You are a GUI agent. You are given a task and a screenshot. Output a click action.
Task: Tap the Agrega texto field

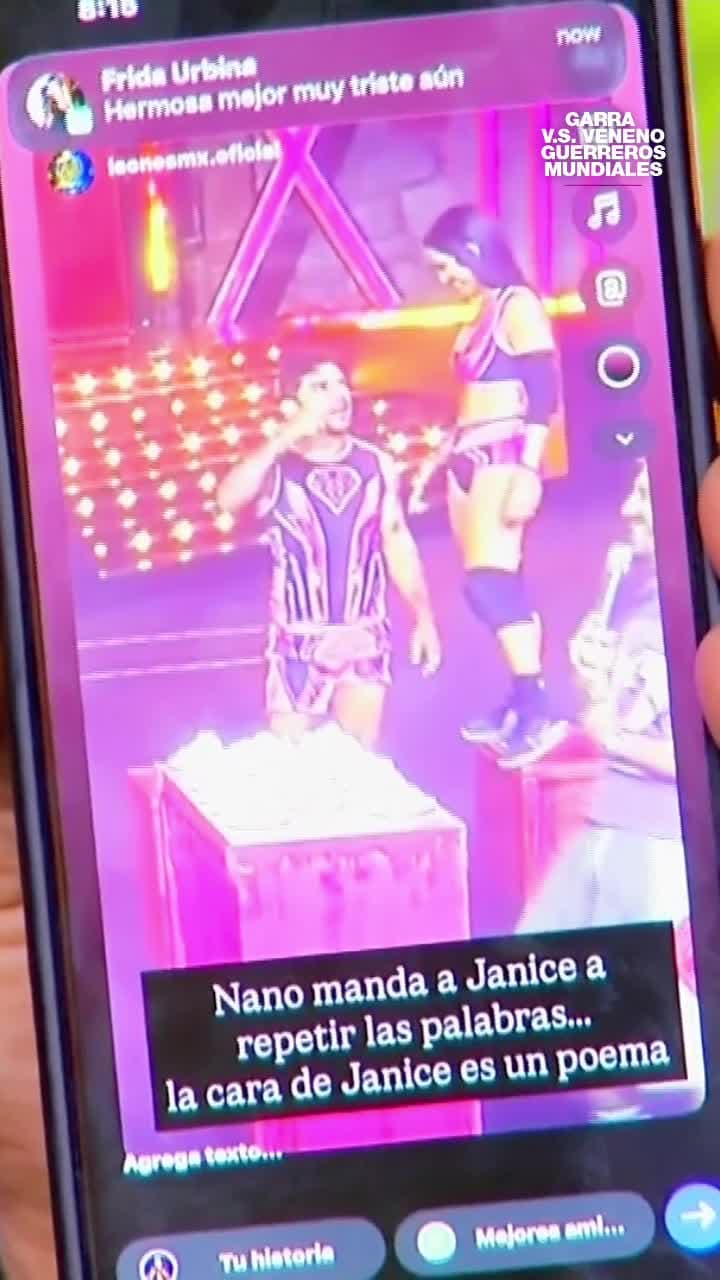203,1159
